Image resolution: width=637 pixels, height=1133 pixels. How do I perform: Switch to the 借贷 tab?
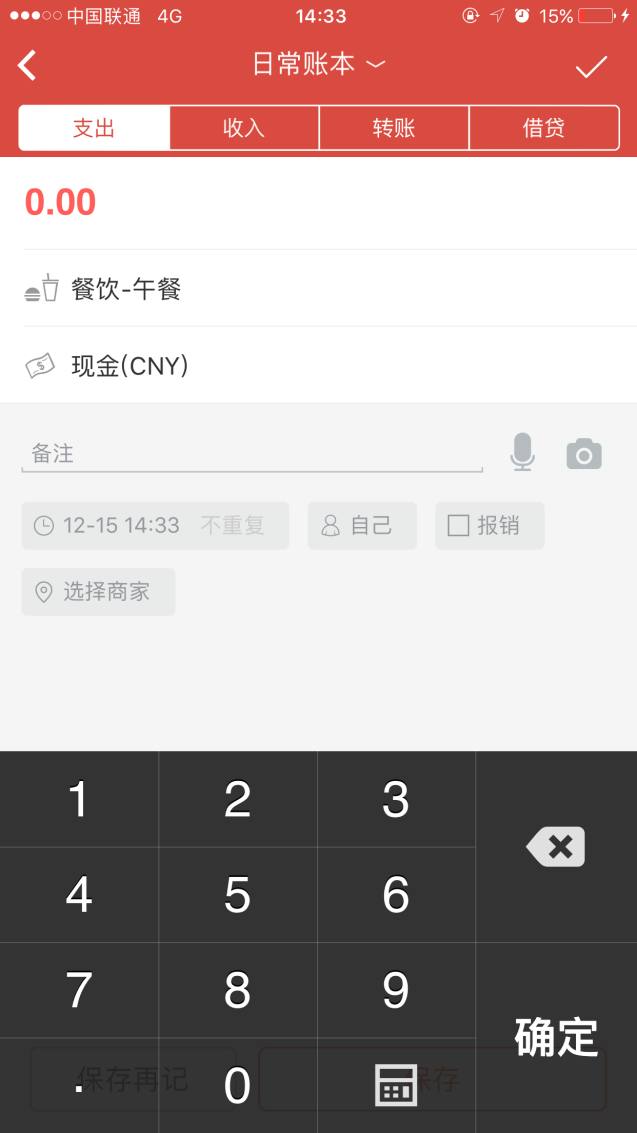click(544, 128)
